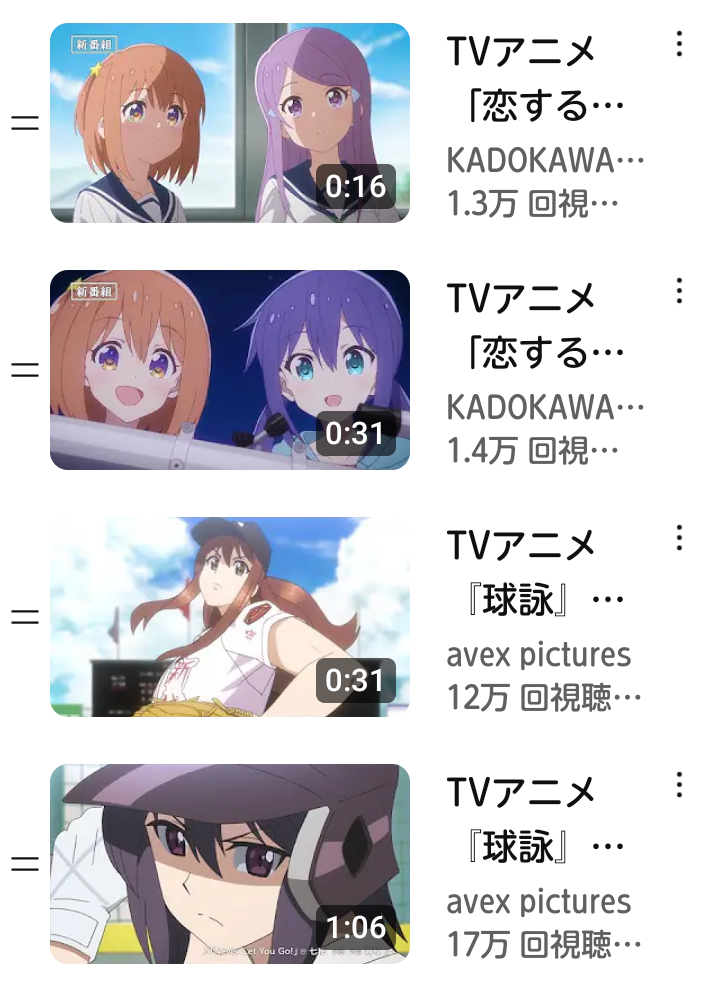Open the 0:16 「恋する…」 video thumbnail
The height and width of the screenshot is (999, 720).
click(x=229, y=123)
